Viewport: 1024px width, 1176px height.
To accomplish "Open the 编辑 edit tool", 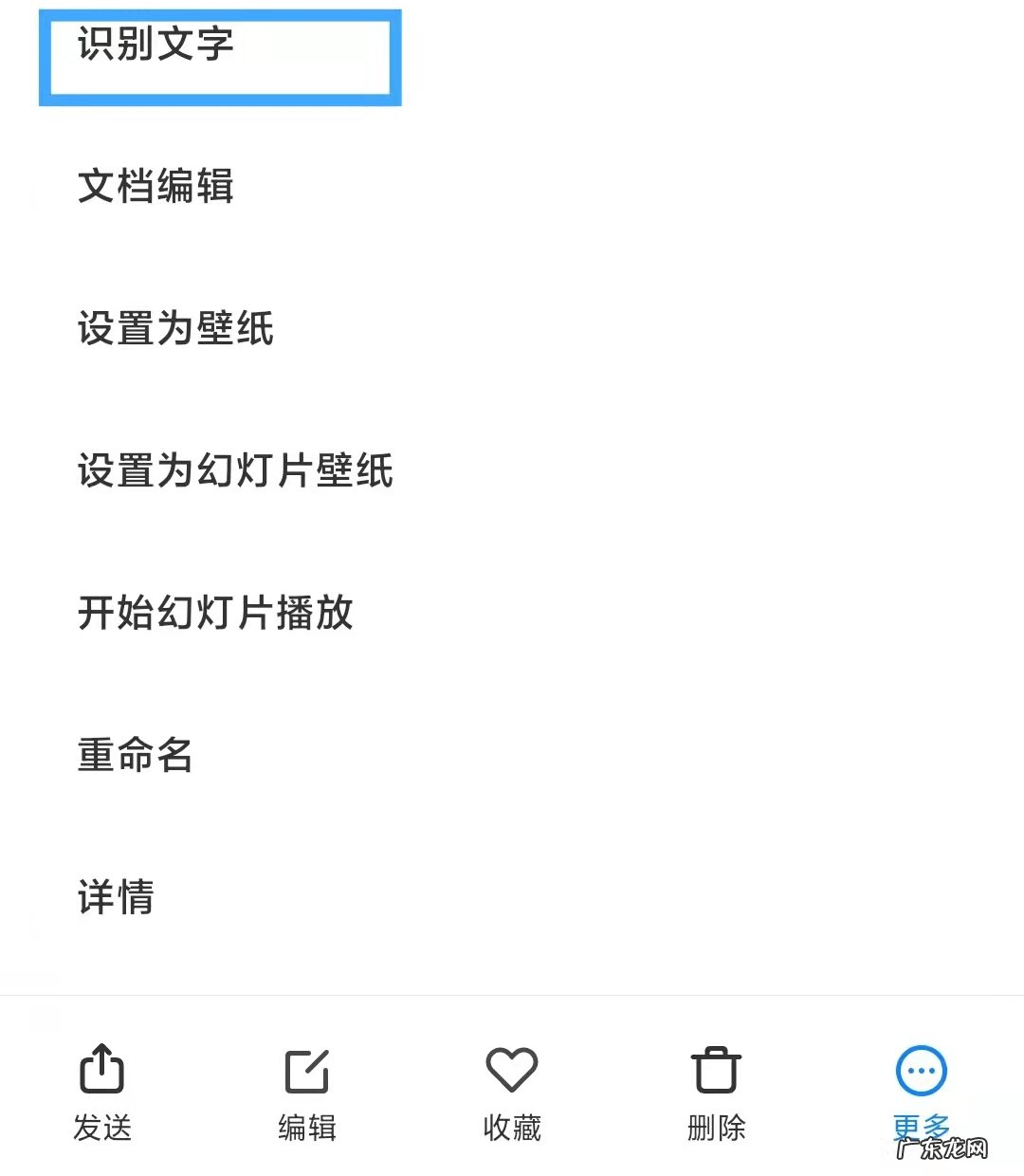I will [307, 1091].
